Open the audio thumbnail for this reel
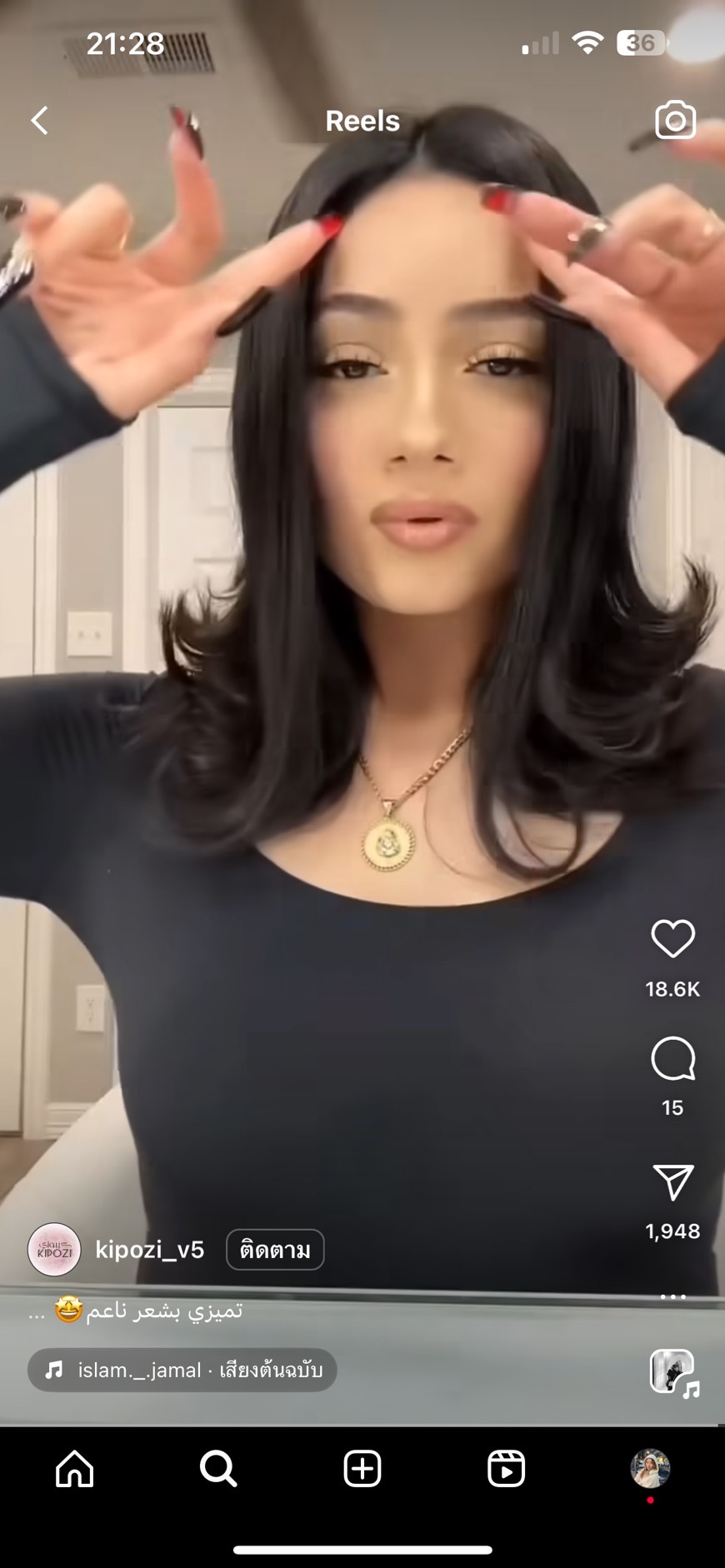 (x=673, y=1371)
